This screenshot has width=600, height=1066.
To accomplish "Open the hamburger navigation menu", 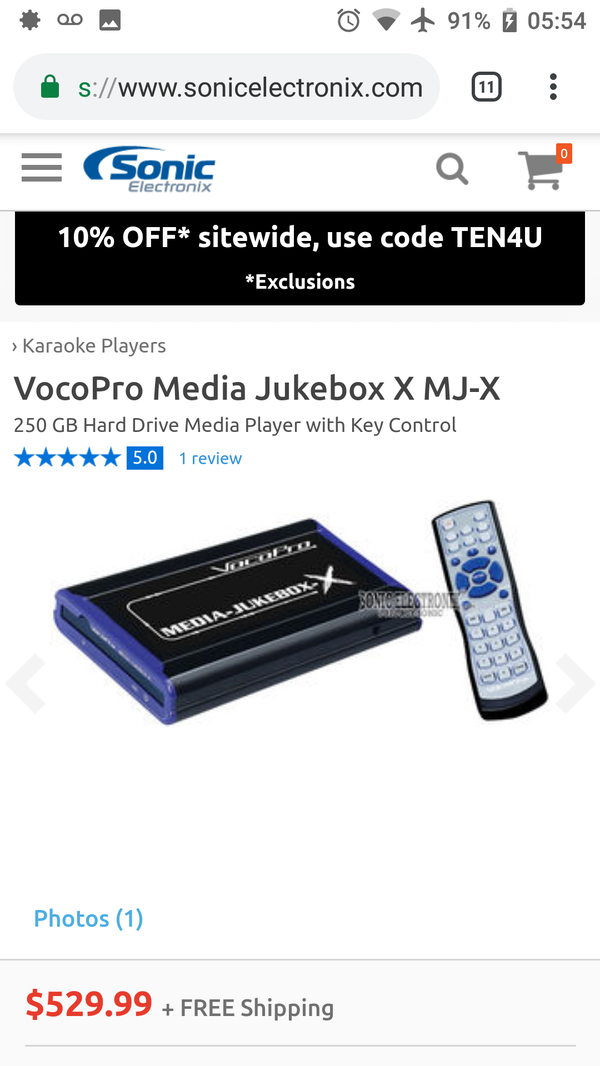I will 41,168.
